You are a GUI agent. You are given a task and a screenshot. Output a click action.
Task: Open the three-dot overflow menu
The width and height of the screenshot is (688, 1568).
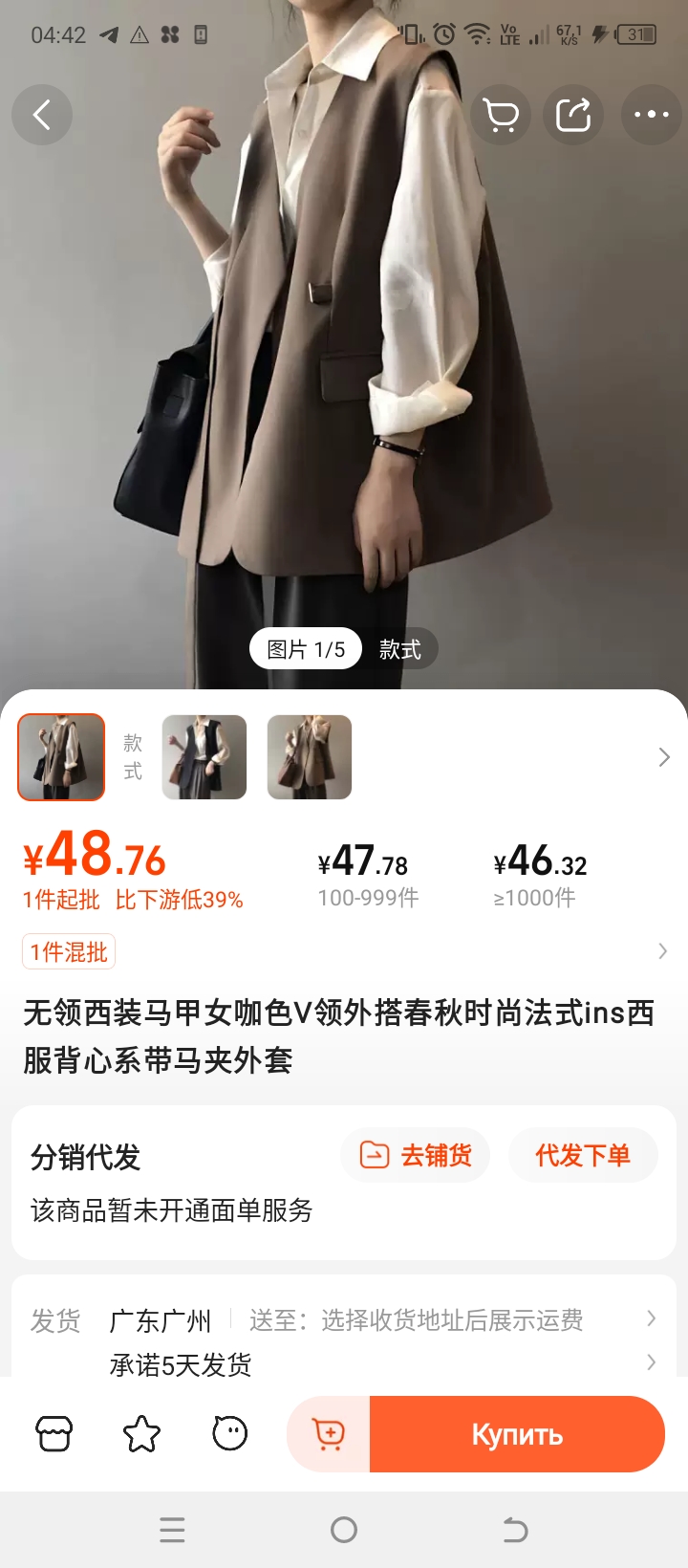[x=652, y=116]
